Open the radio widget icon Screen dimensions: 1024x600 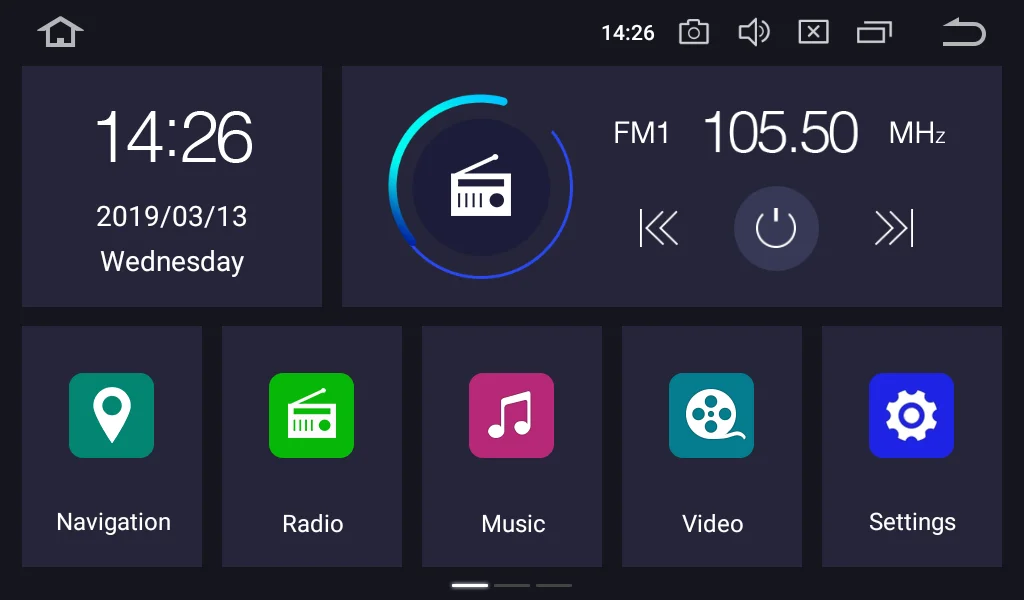(481, 187)
